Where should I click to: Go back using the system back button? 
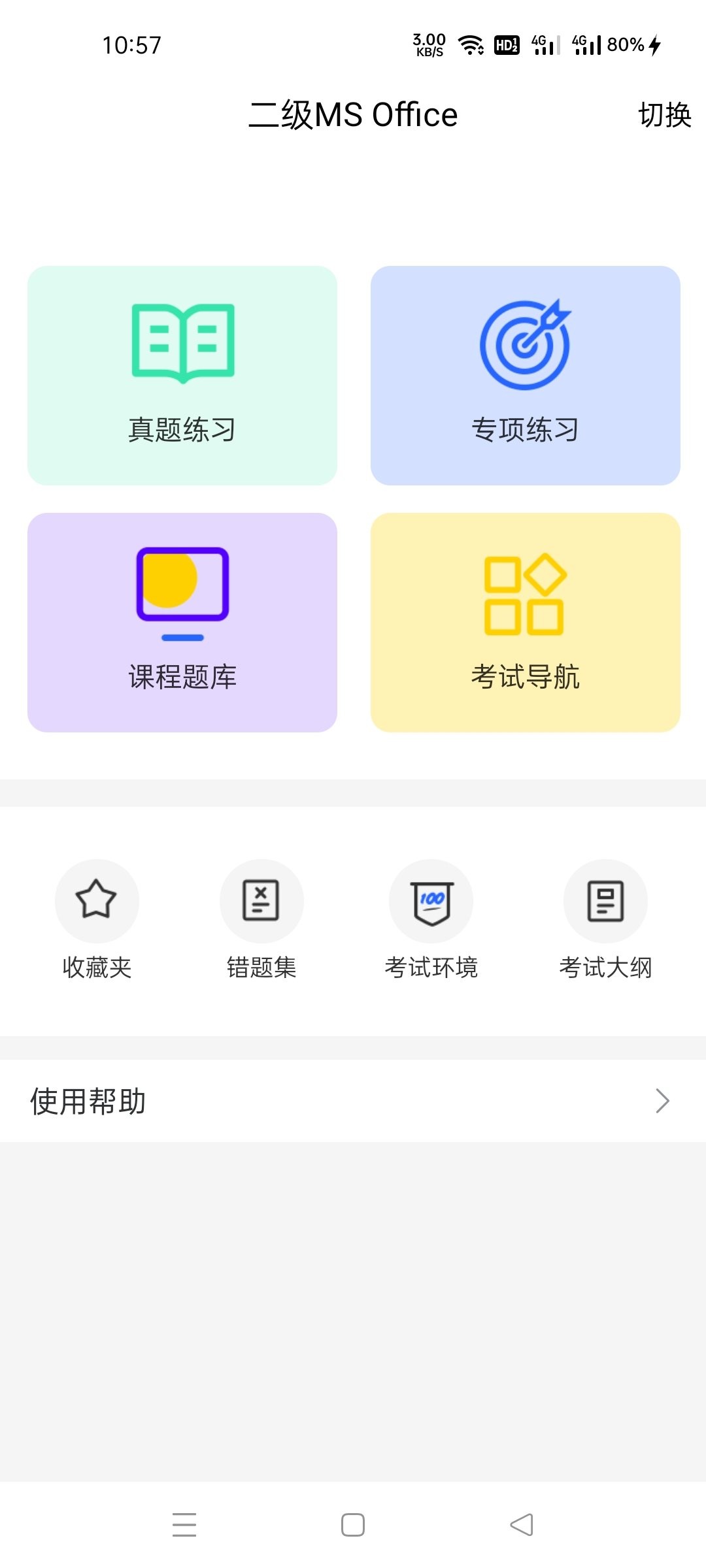[522, 1525]
